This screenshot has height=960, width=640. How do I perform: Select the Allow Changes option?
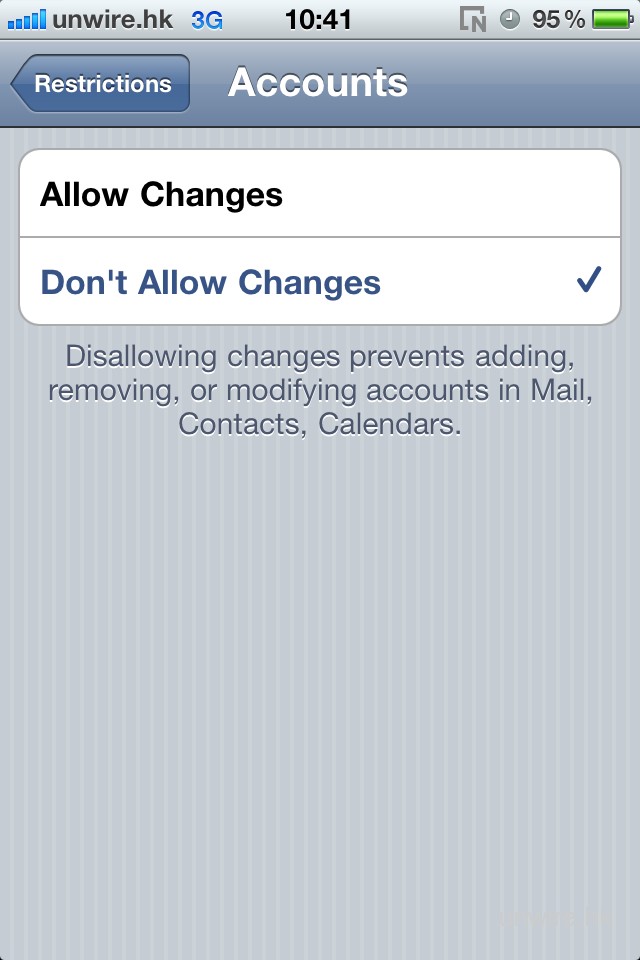coord(320,194)
